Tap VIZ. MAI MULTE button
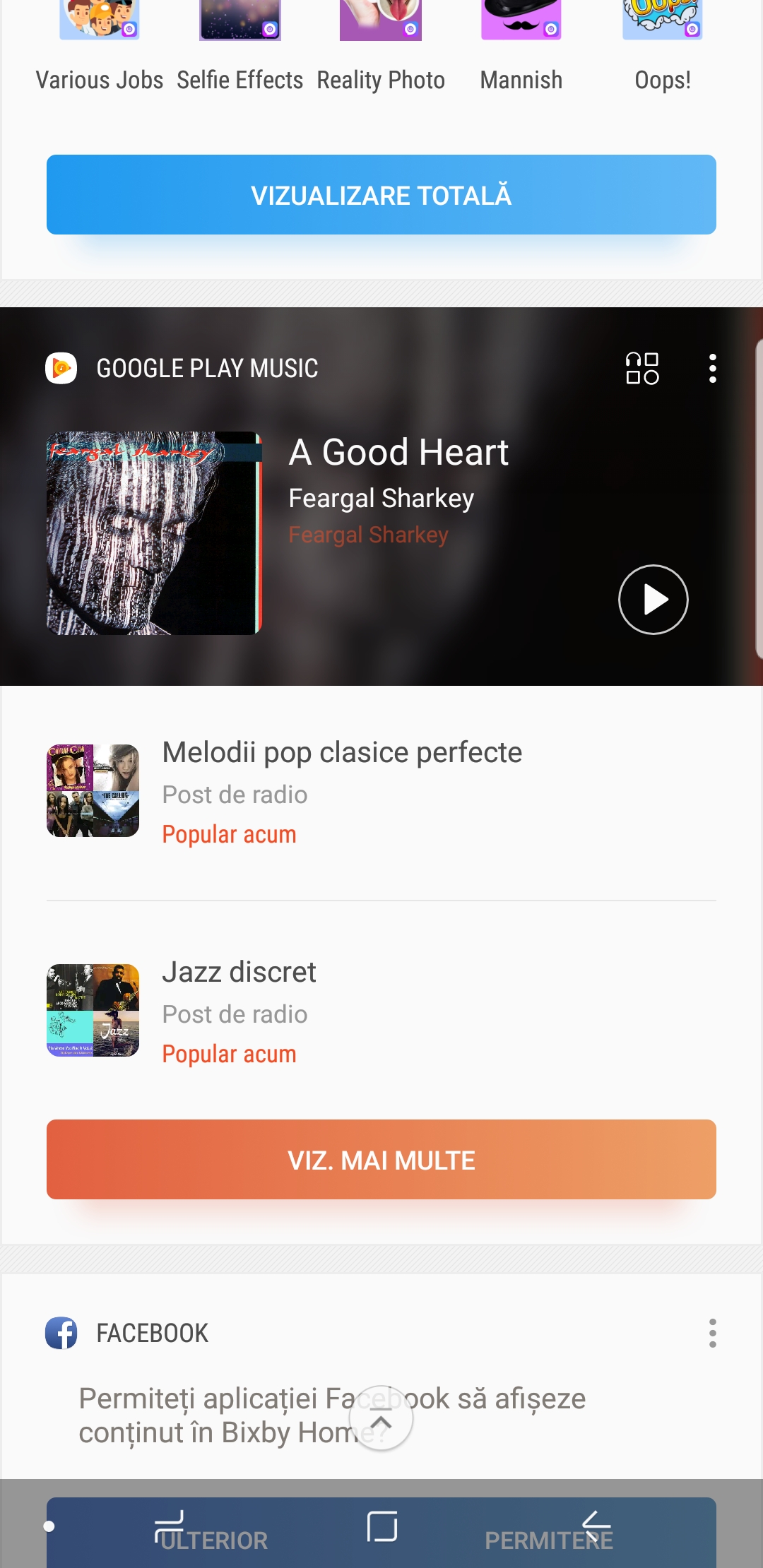This screenshot has height=1568, width=763. (x=381, y=1160)
